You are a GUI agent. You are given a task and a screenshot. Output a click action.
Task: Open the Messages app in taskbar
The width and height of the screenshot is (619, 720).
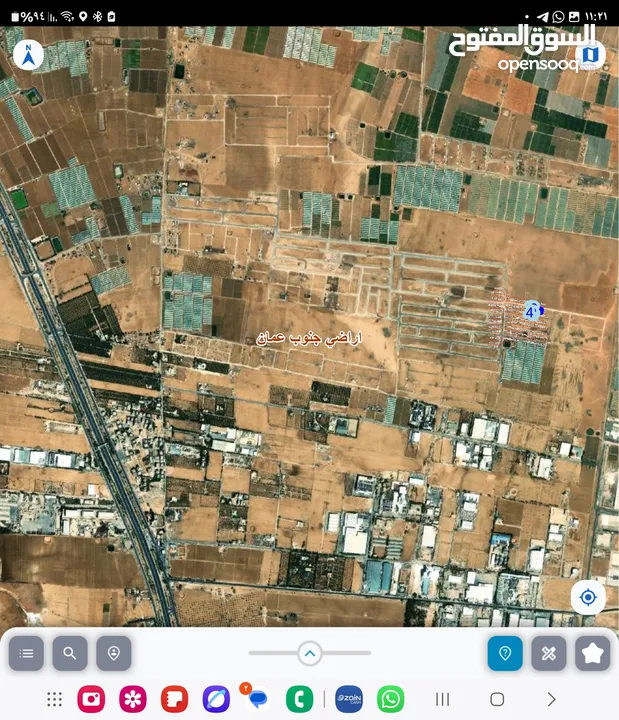256,699
